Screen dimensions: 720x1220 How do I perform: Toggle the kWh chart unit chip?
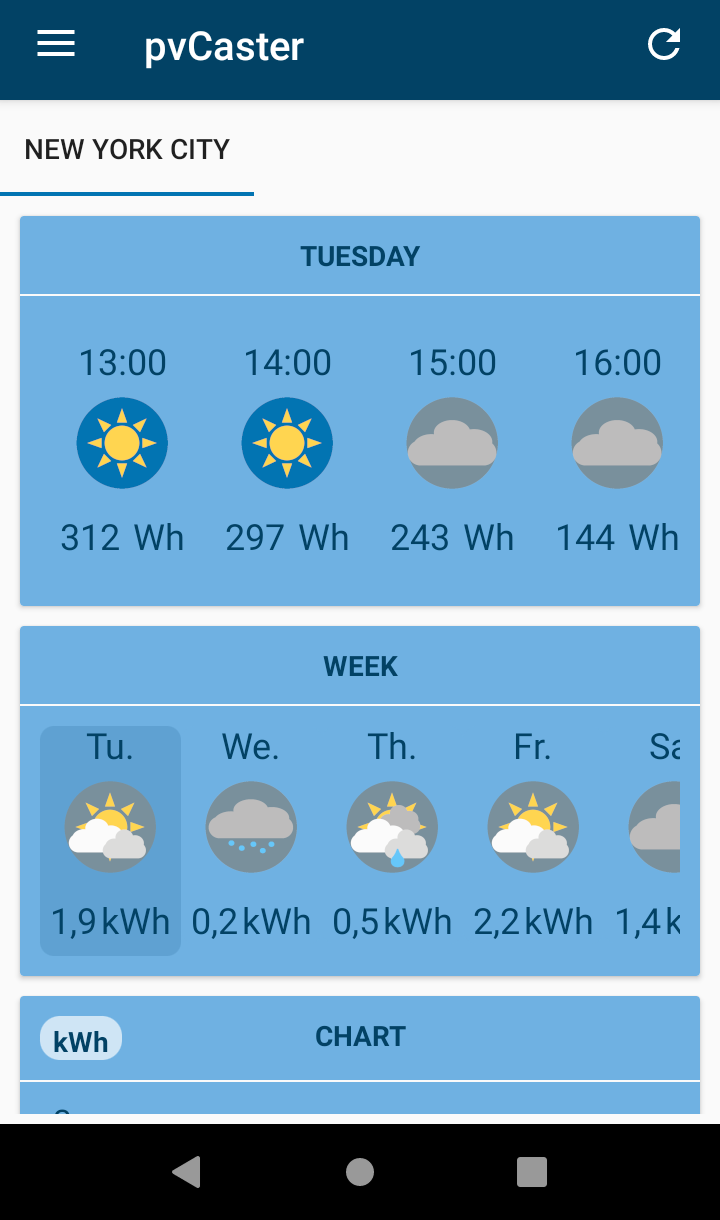(80, 1040)
